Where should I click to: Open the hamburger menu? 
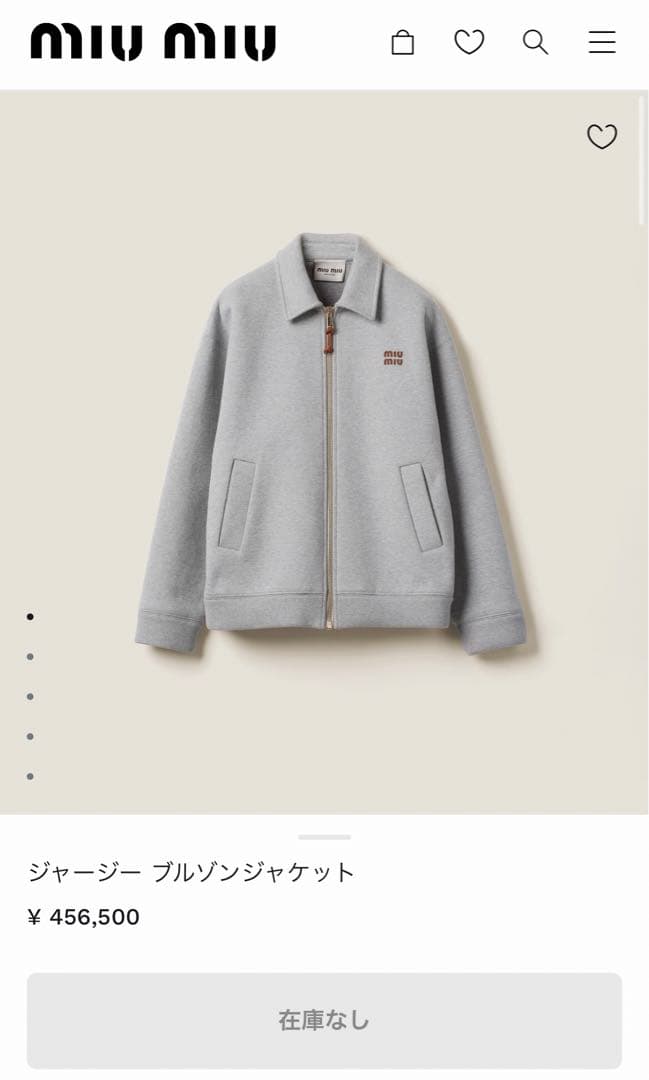click(602, 42)
